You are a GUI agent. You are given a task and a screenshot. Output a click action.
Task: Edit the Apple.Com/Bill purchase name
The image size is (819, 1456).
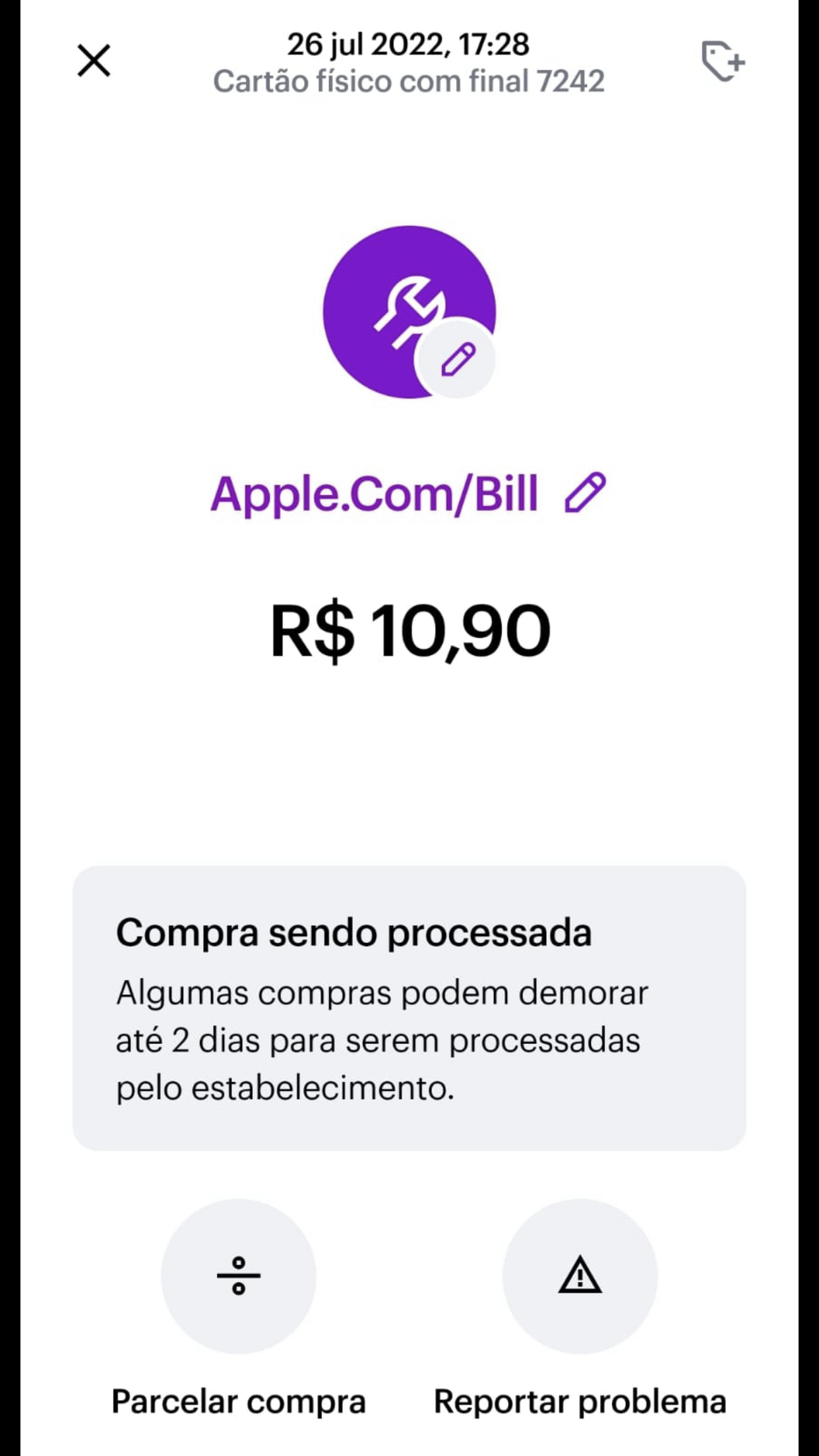(585, 493)
